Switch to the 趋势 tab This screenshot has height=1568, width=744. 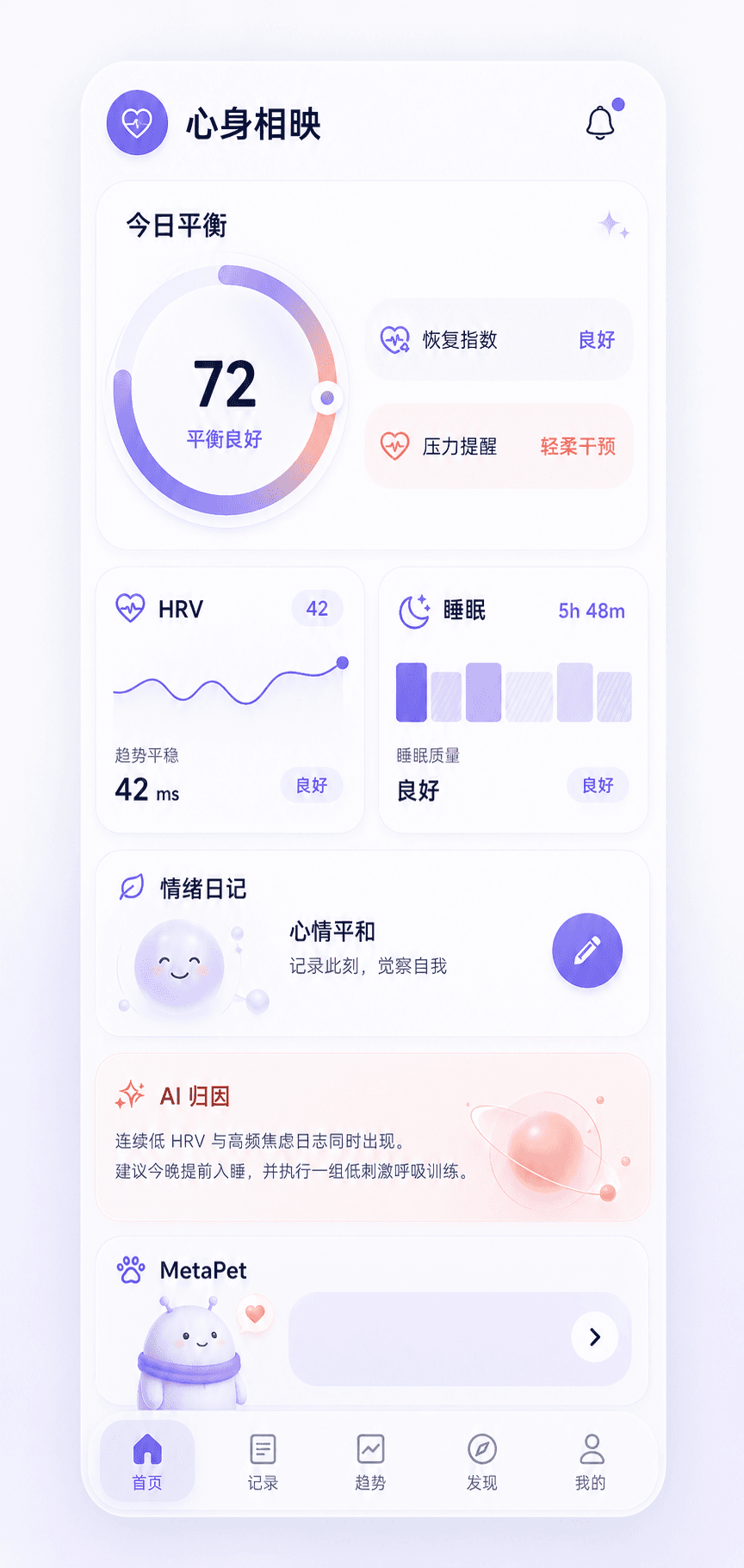click(x=370, y=1461)
